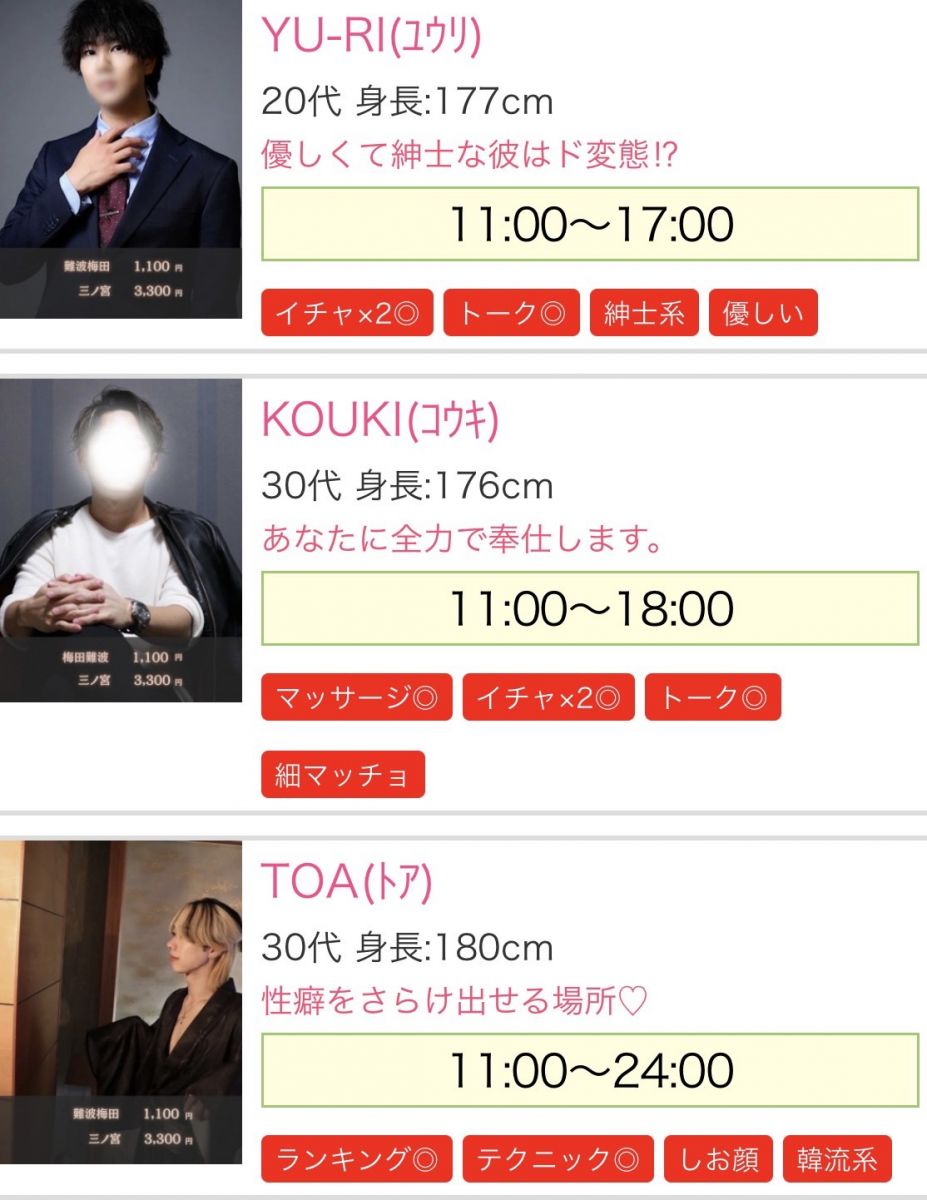
Task: Open YU-RI's profile photo
Action: coord(120,158)
